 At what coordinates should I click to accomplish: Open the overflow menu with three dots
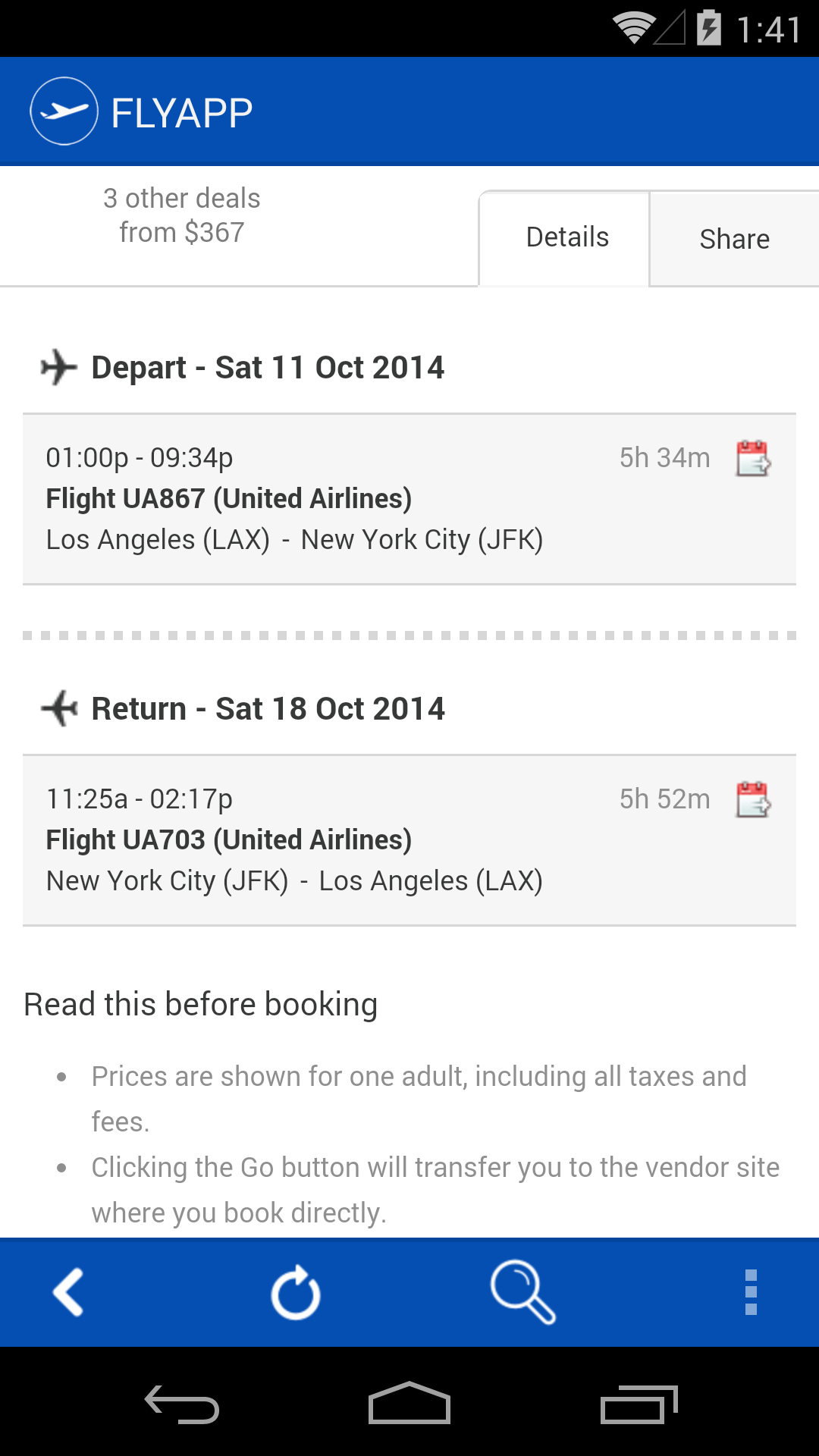751,1291
